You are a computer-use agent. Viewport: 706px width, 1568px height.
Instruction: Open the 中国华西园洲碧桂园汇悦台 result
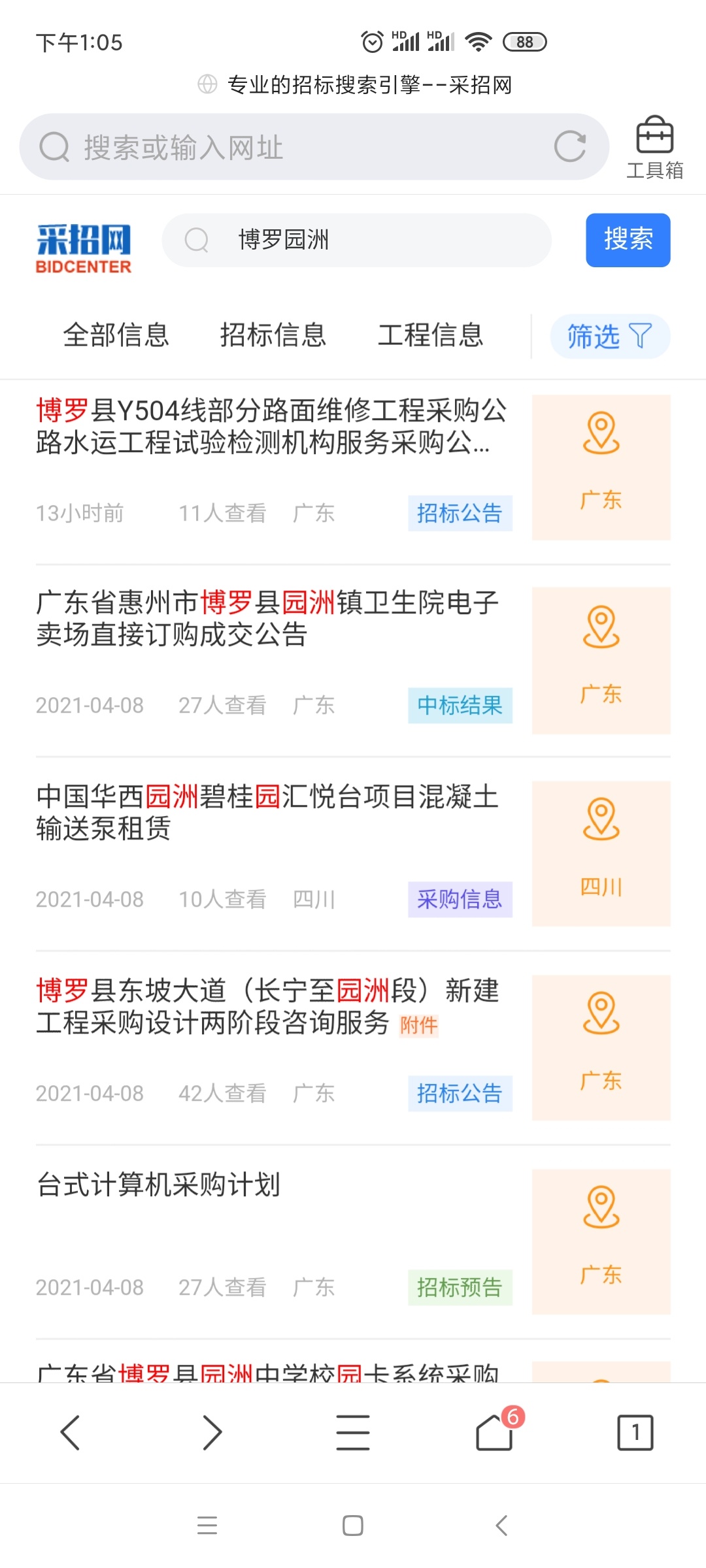[268, 812]
